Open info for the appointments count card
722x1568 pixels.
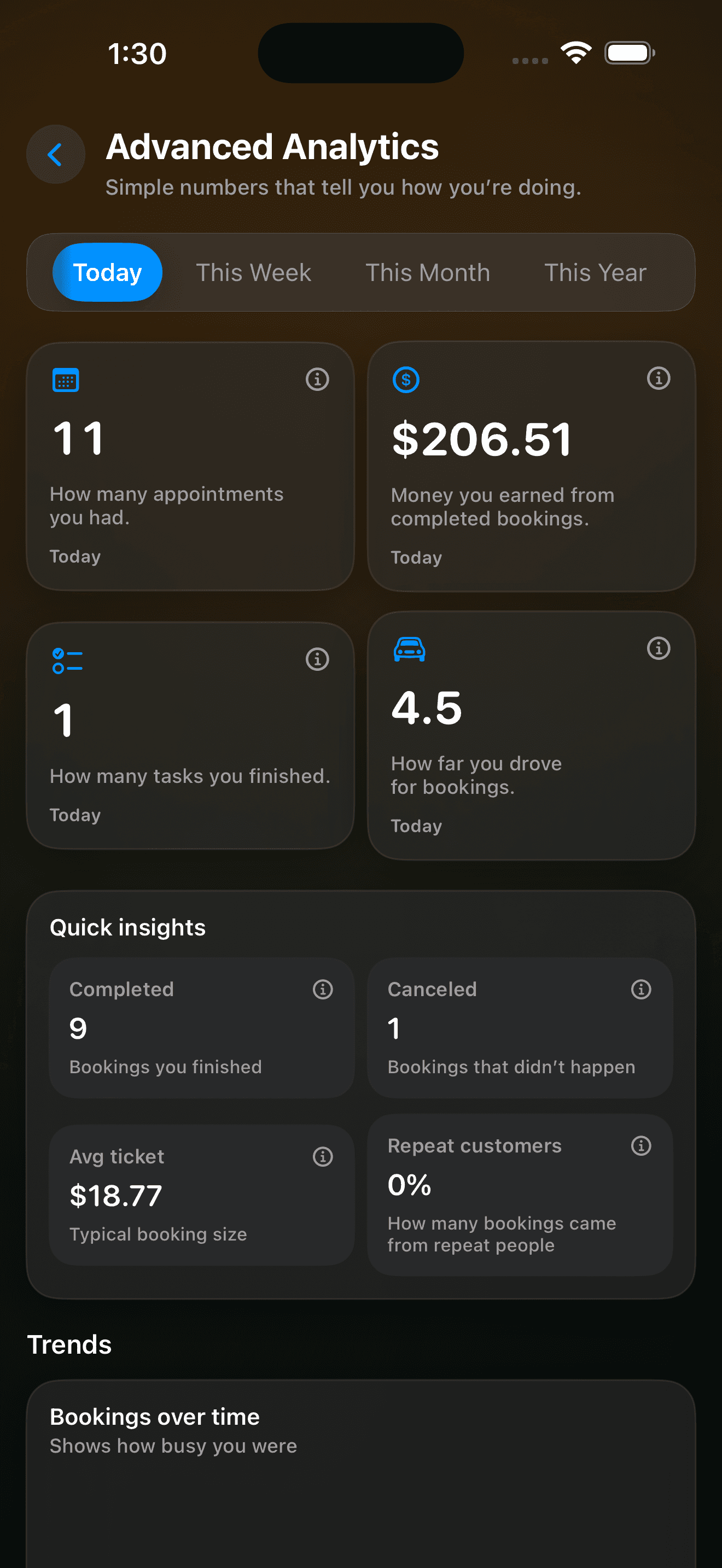pos(317,379)
